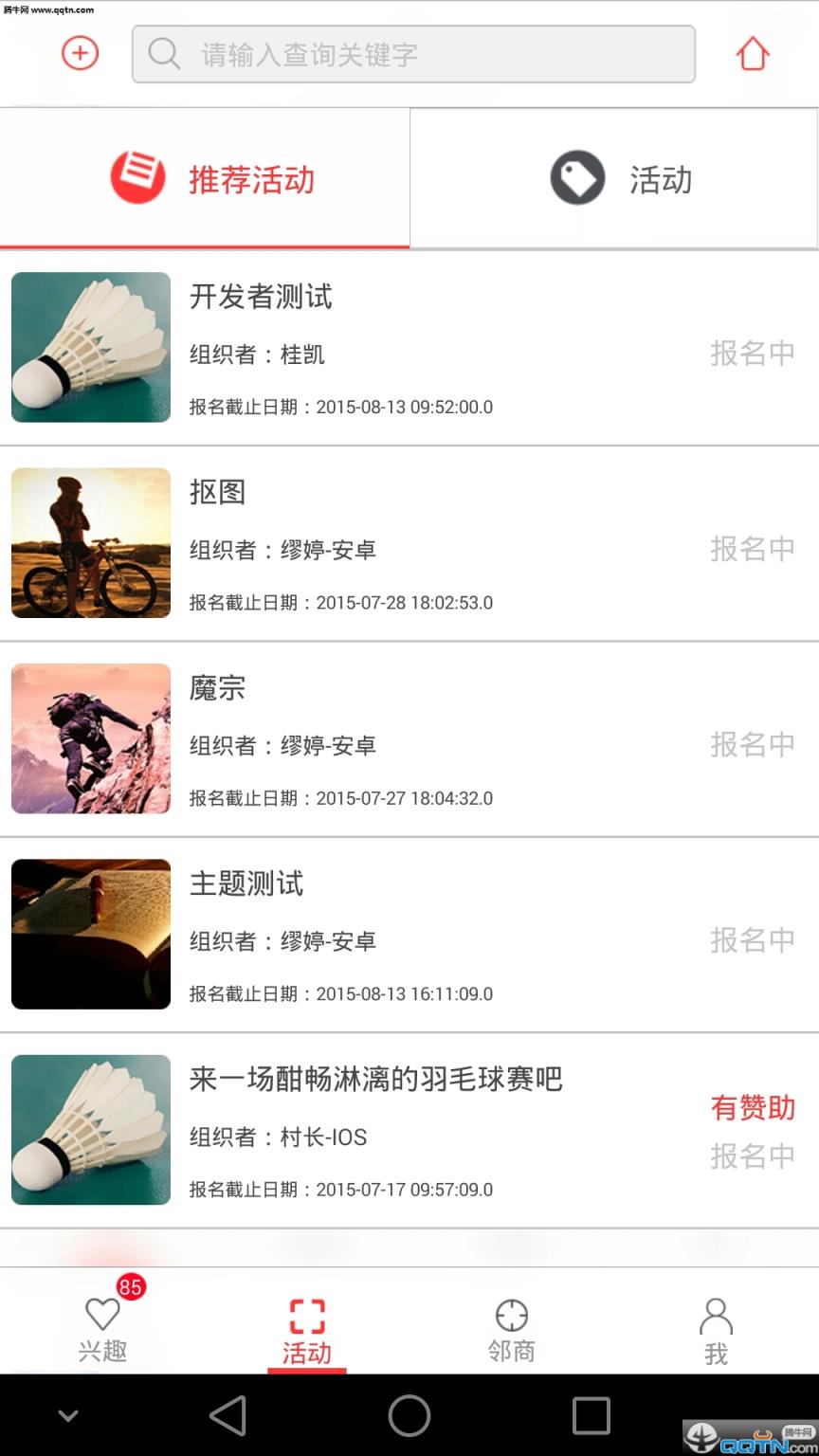The image size is (819, 1456).
Task: Switch to the 活动 tab
Action: [x=661, y=179]
